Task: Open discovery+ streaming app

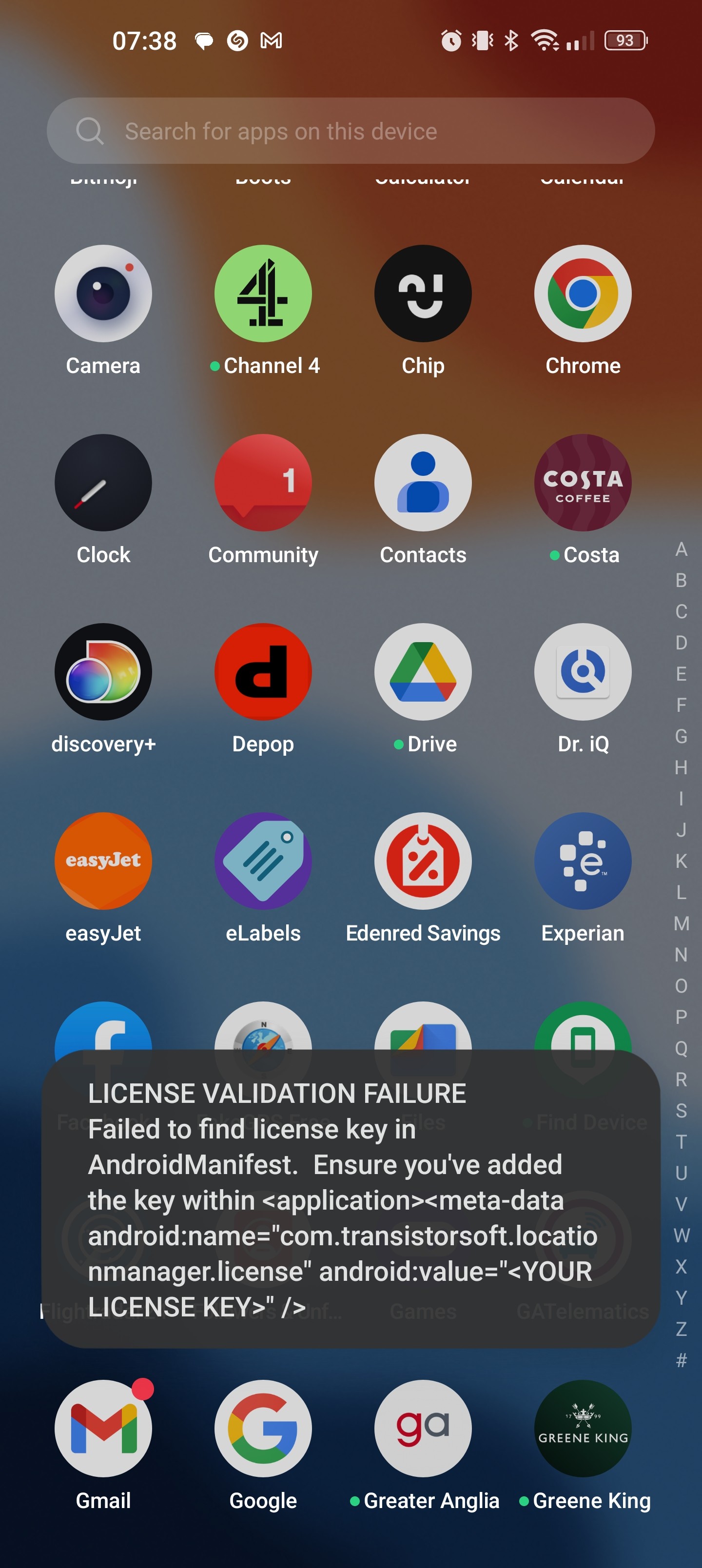Action: click(103, 671)
